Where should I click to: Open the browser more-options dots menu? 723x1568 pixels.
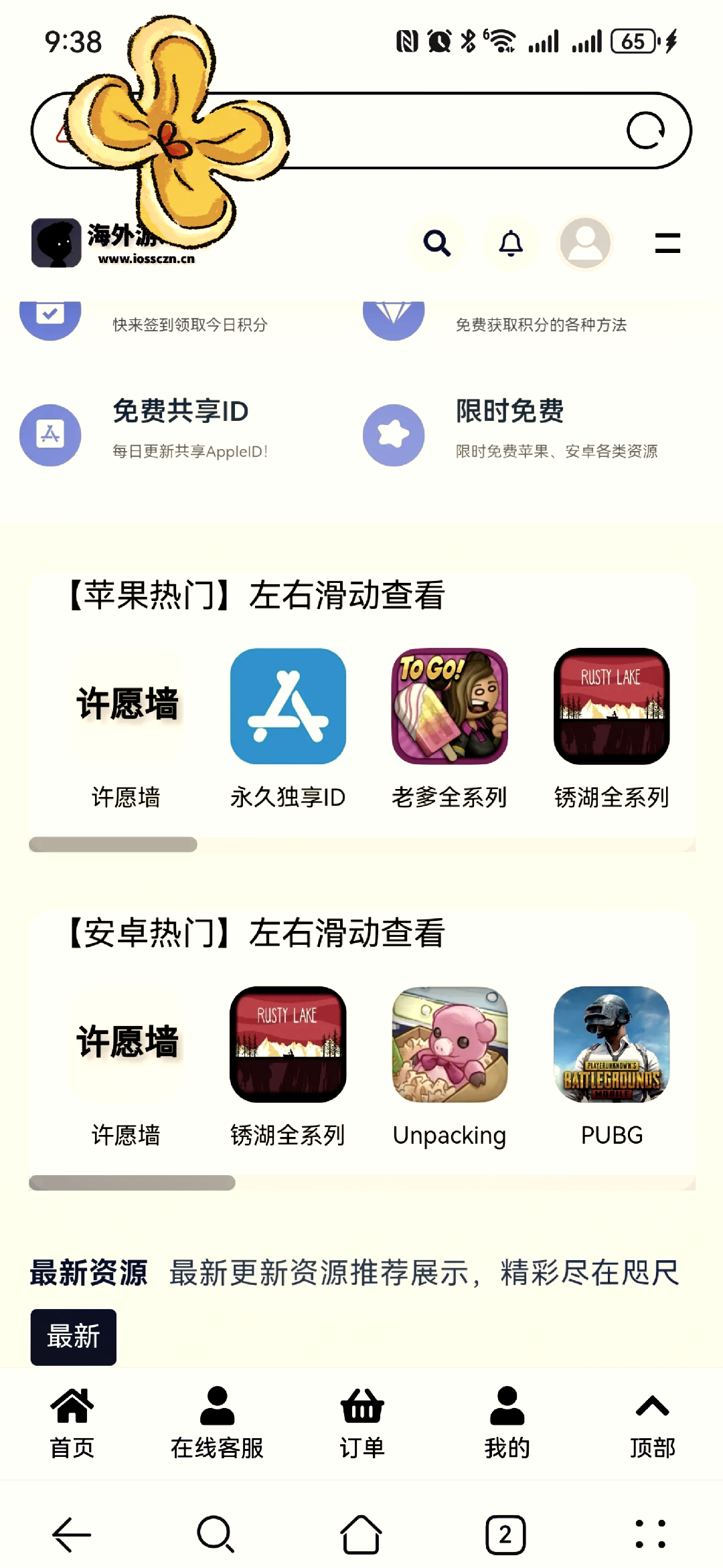[650, 1533]
